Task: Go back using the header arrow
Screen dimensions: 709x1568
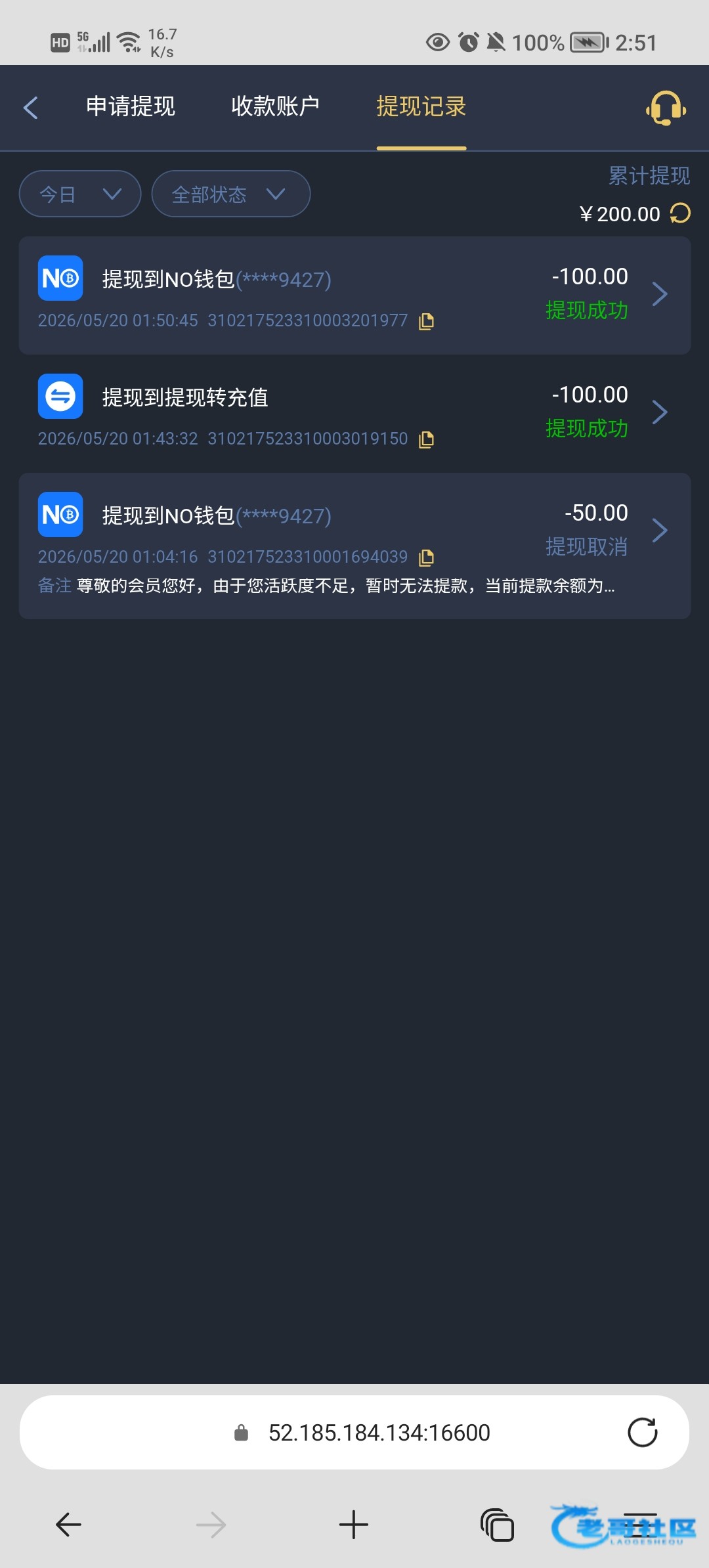Action: click(31, 107)
